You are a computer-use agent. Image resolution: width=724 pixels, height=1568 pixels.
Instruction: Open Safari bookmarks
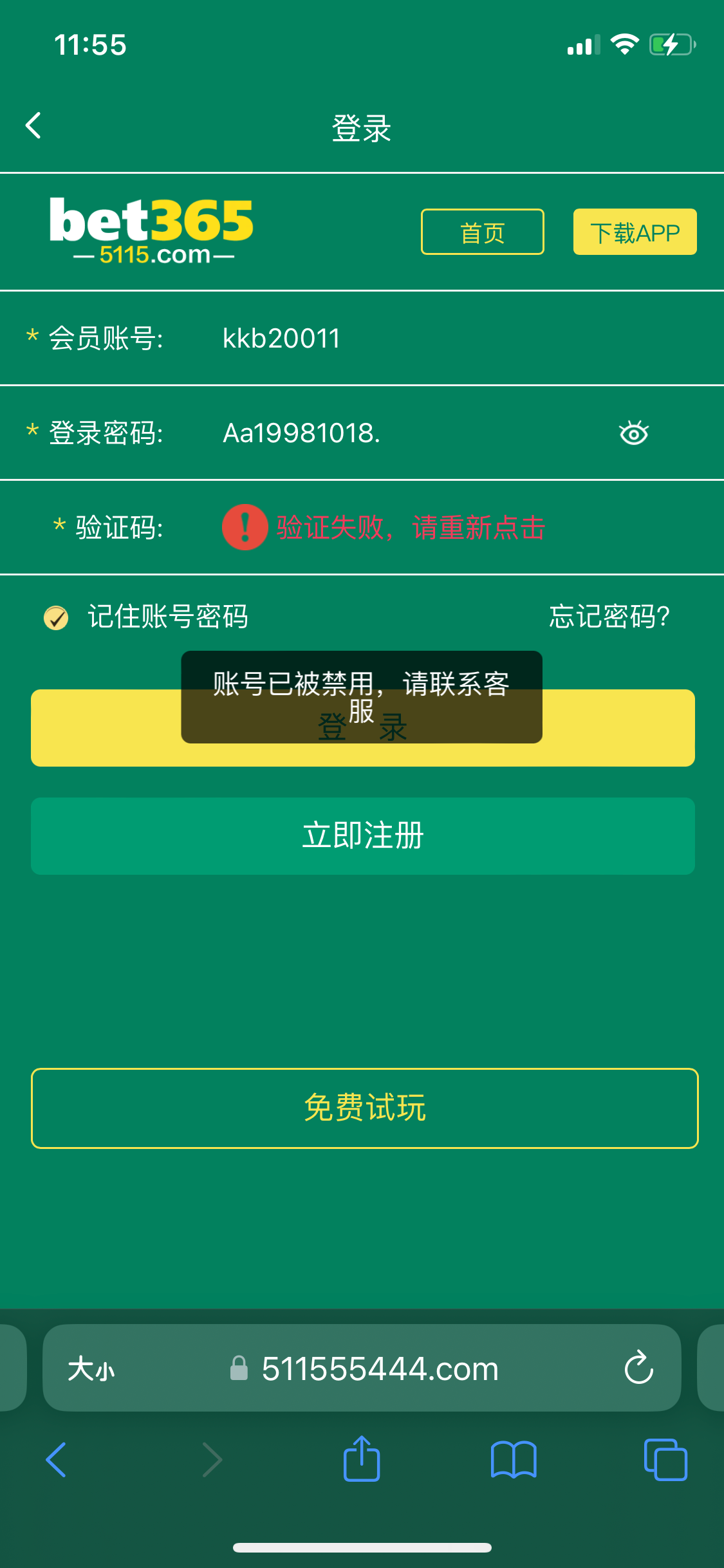click(513, 1459)
